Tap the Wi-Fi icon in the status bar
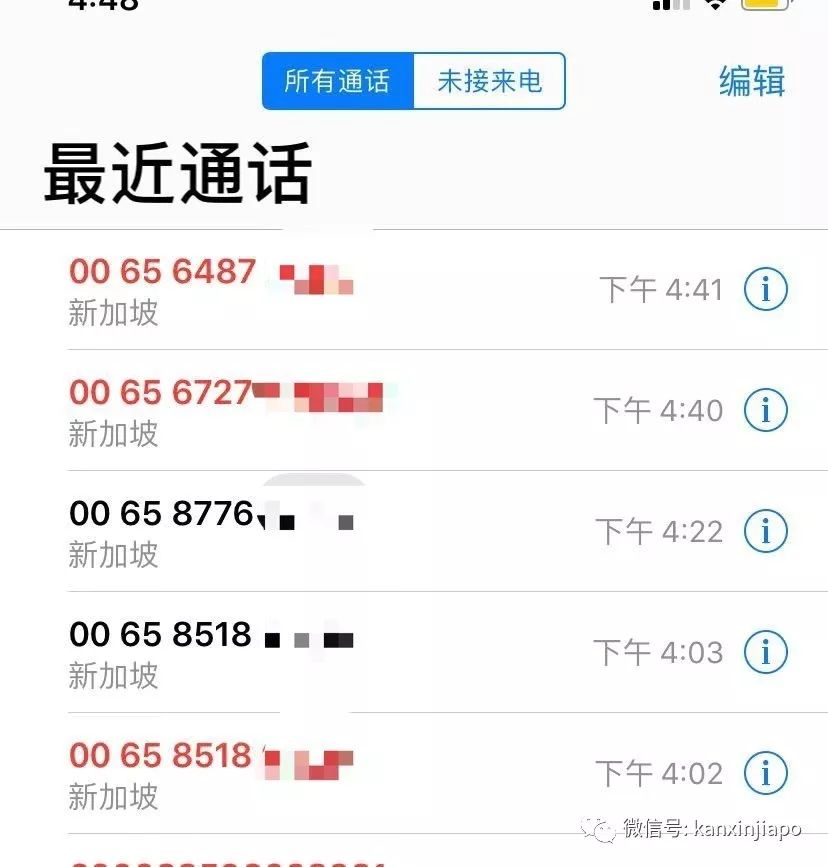828x867 pixels. pos(713,7)
